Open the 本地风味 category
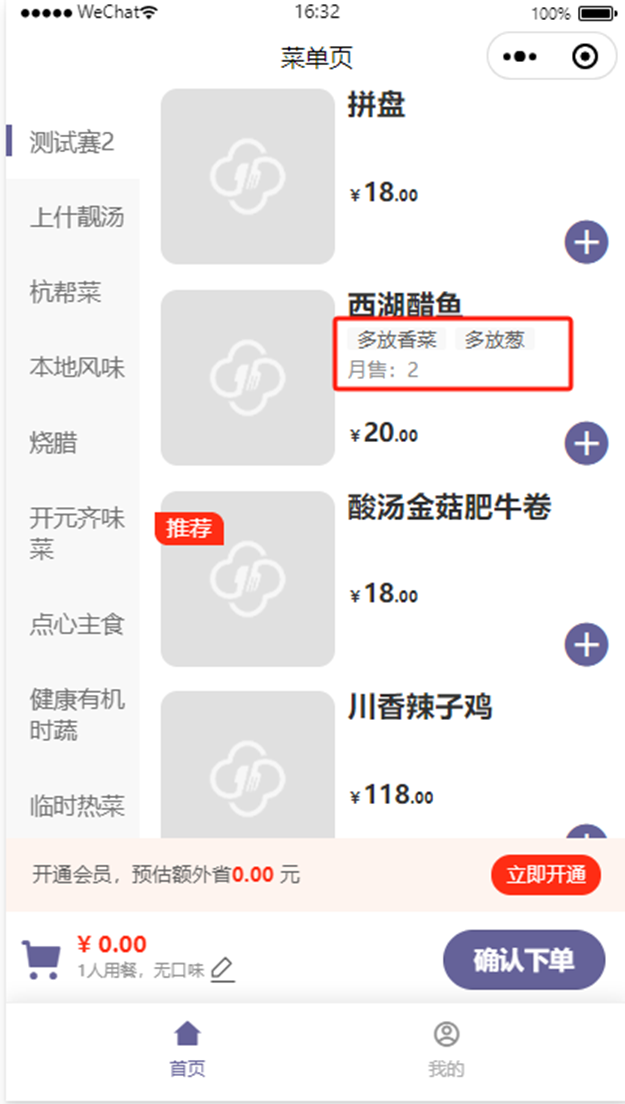This screenshot has width=625, height=1104. tap(76, 368)
